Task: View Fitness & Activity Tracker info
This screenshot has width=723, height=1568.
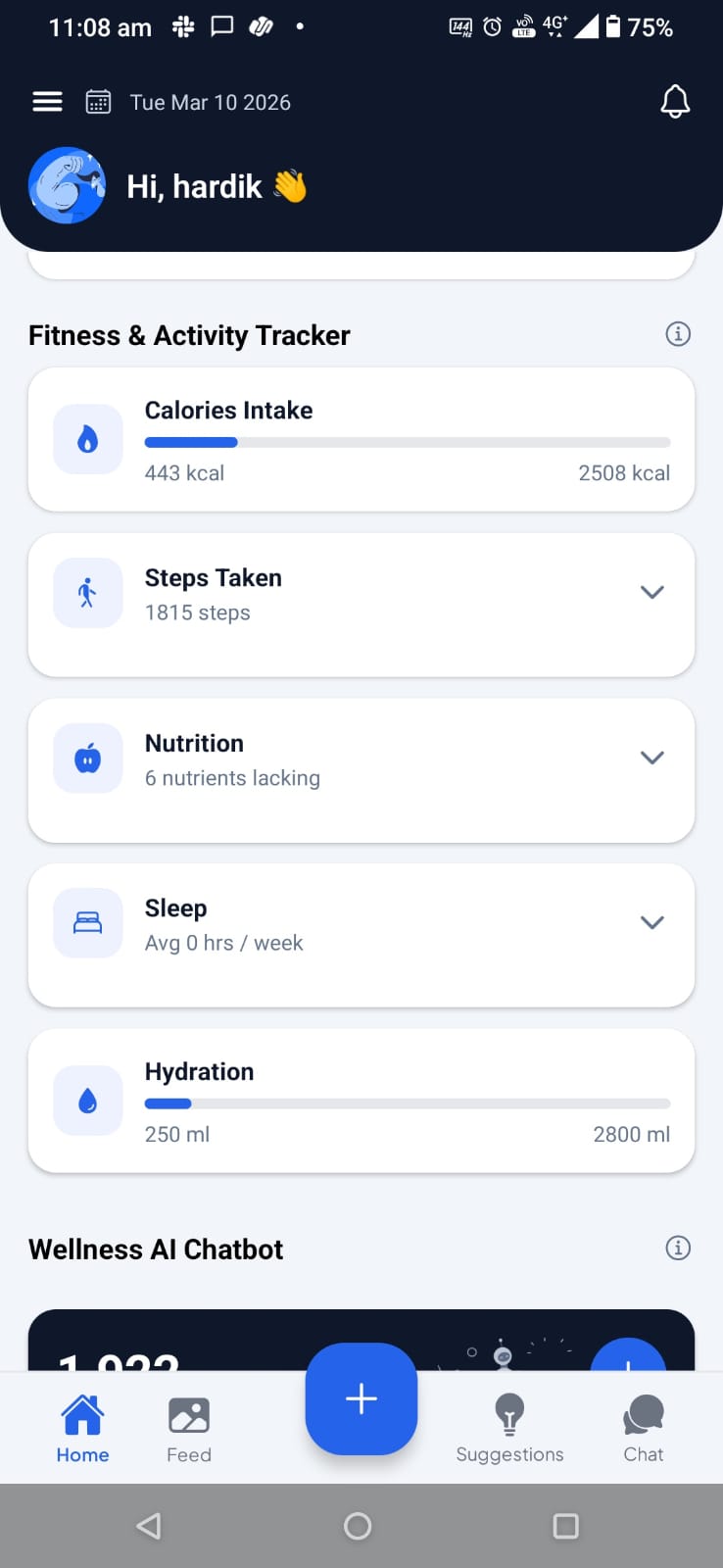Action: (x=678, y=334)
